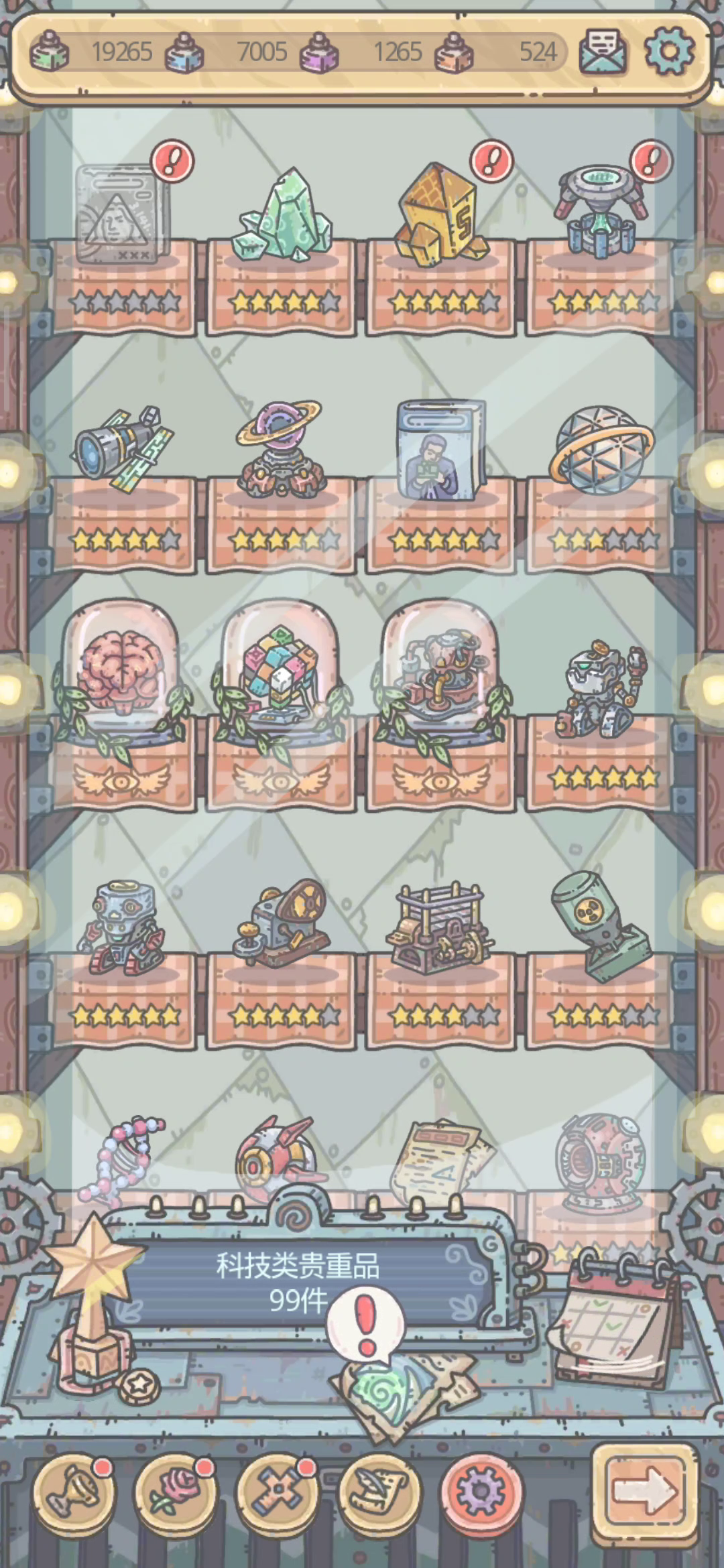The image size is (724, 1568).
Task: Open the mail envelope icon
Action: (x=602, y=52)
